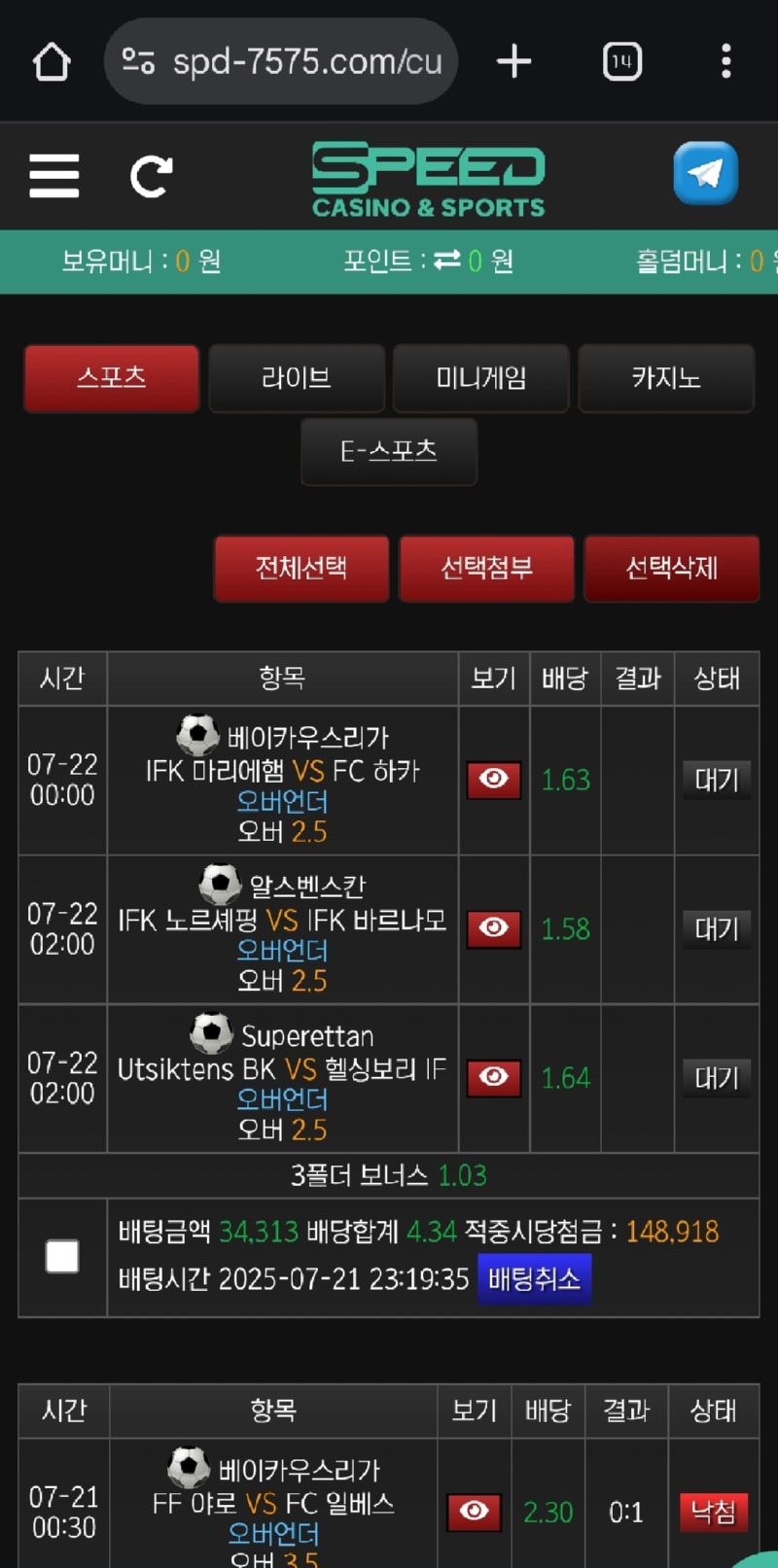778x1568 pixels.
Task: Tap the 선택삭제 button
Action: pos(671,568)
